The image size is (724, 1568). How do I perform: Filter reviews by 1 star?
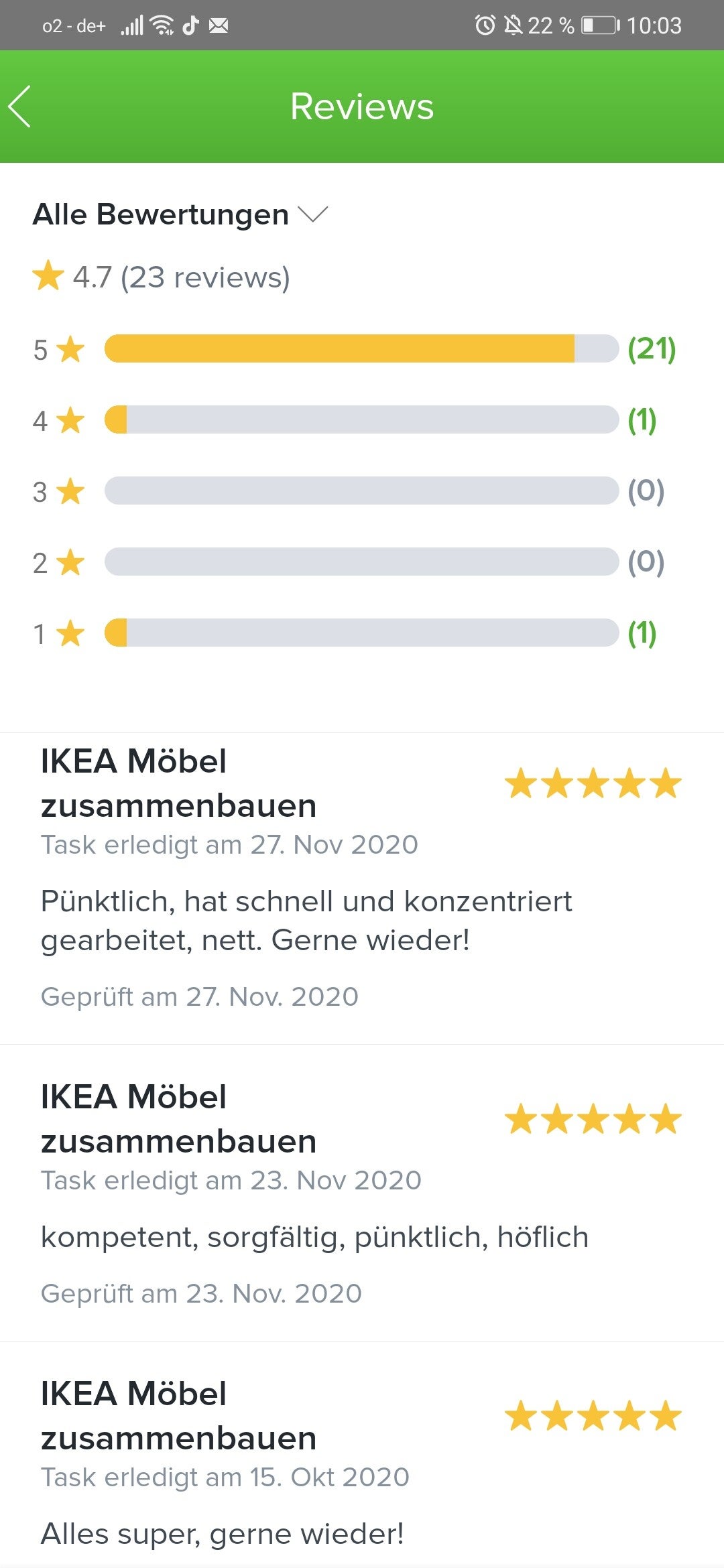[x=361, y=633]
